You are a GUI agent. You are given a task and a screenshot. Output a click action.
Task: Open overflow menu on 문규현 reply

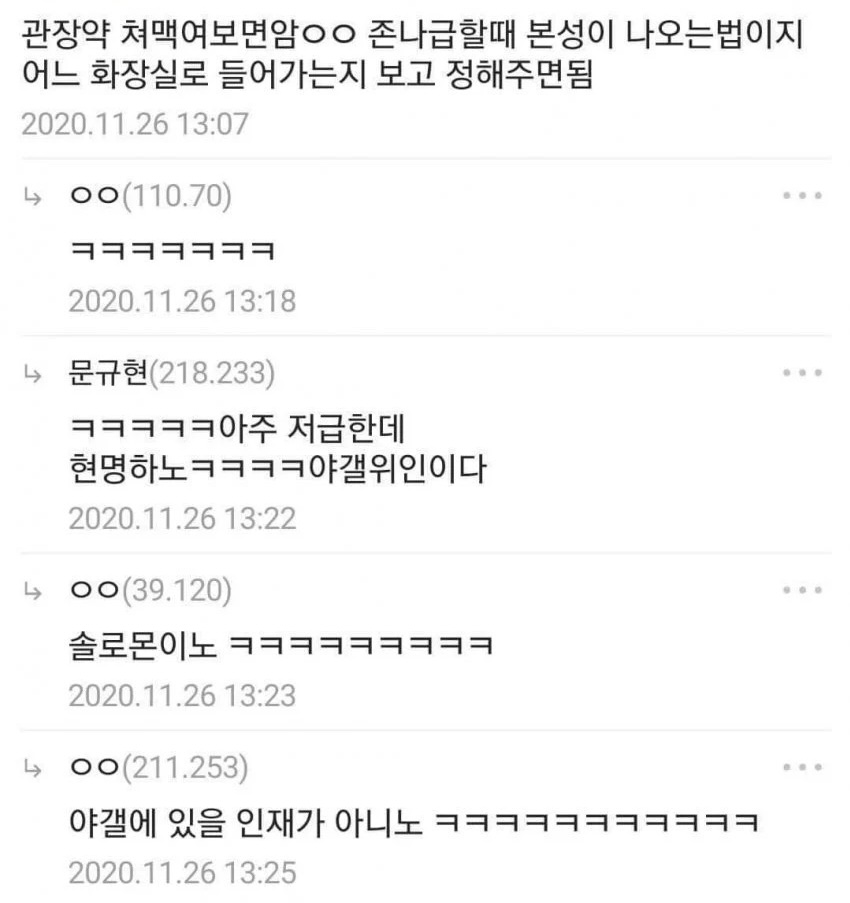[x=802, y=373]
